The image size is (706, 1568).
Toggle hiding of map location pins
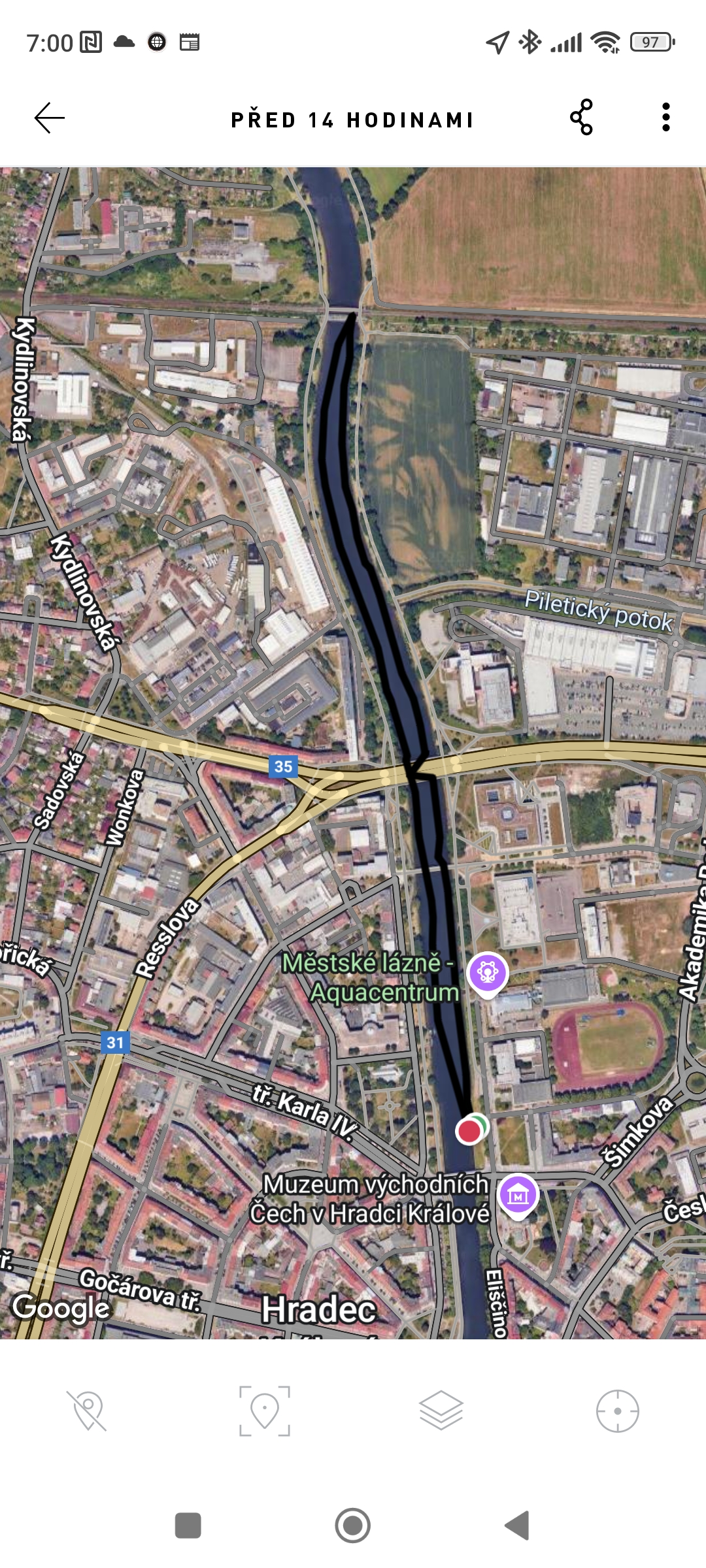coord(88,1411)
